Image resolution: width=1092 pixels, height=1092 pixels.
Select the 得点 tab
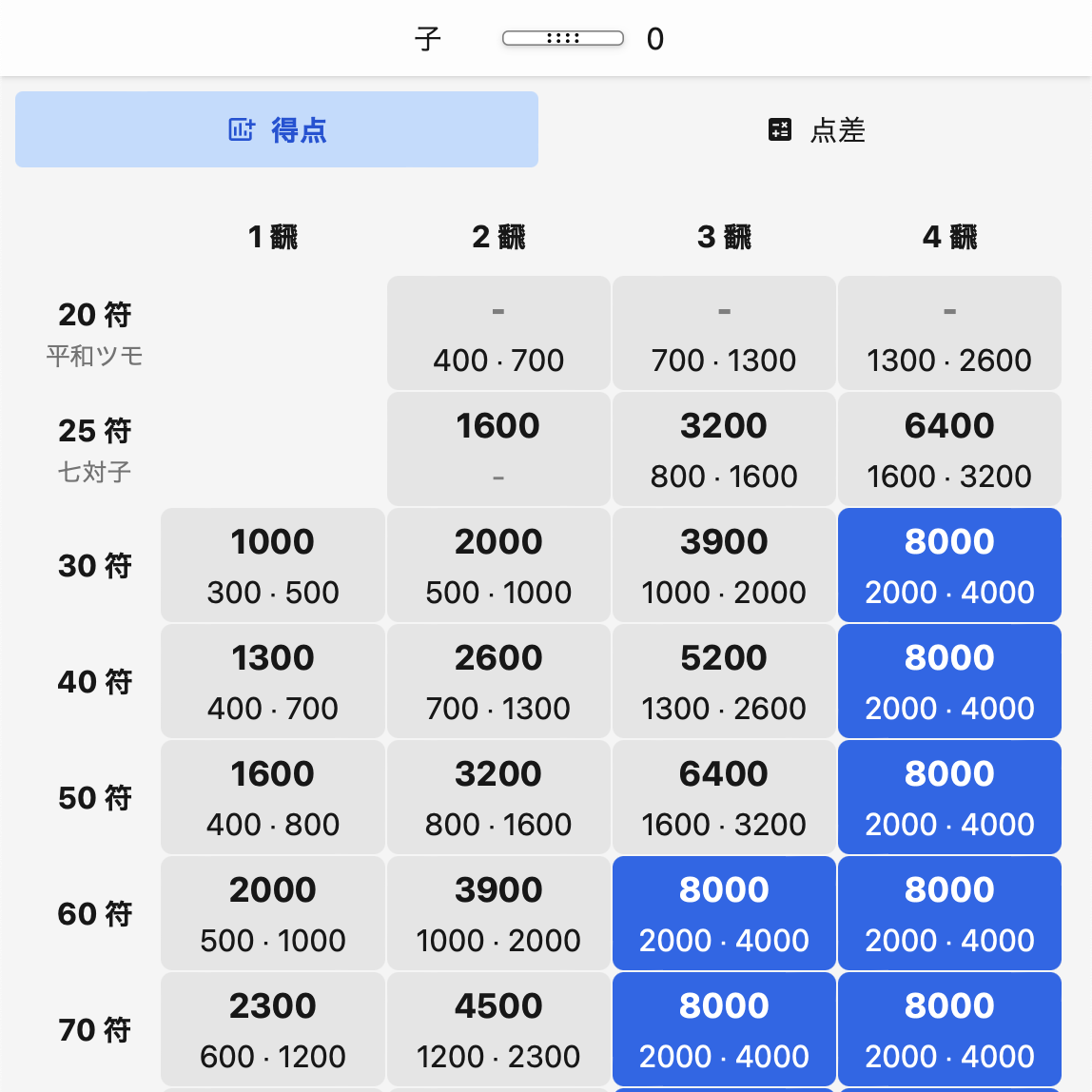[x=277, y=130]
